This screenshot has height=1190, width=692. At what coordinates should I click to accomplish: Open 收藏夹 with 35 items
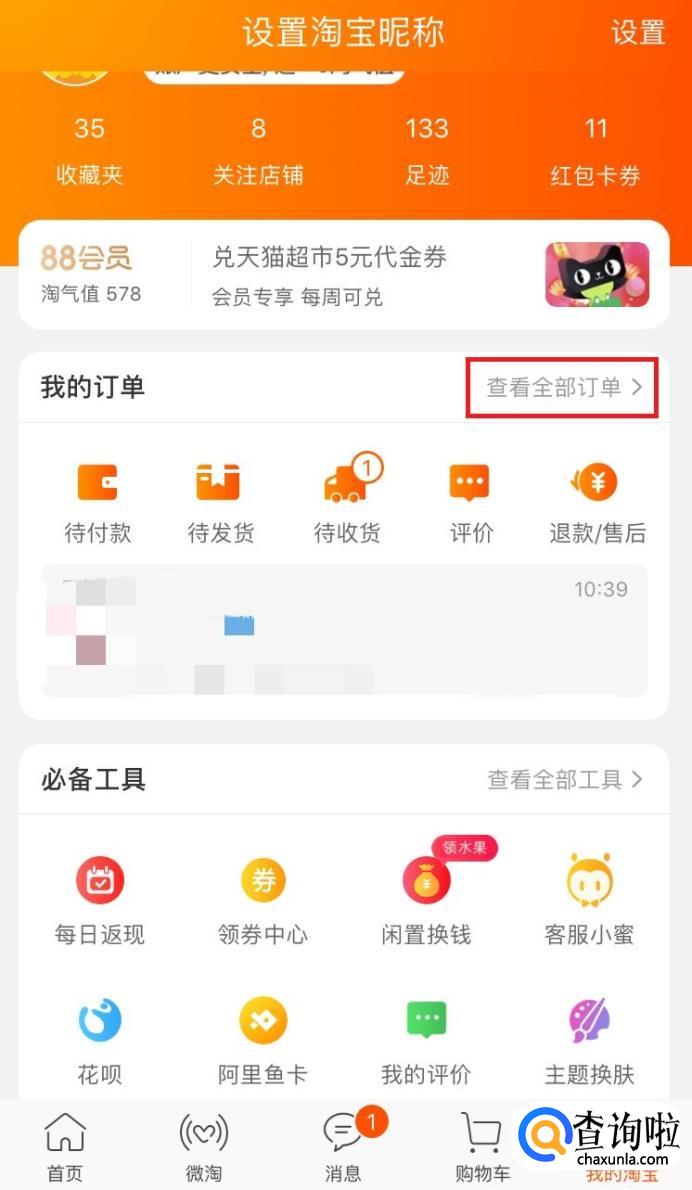(89, 152)
